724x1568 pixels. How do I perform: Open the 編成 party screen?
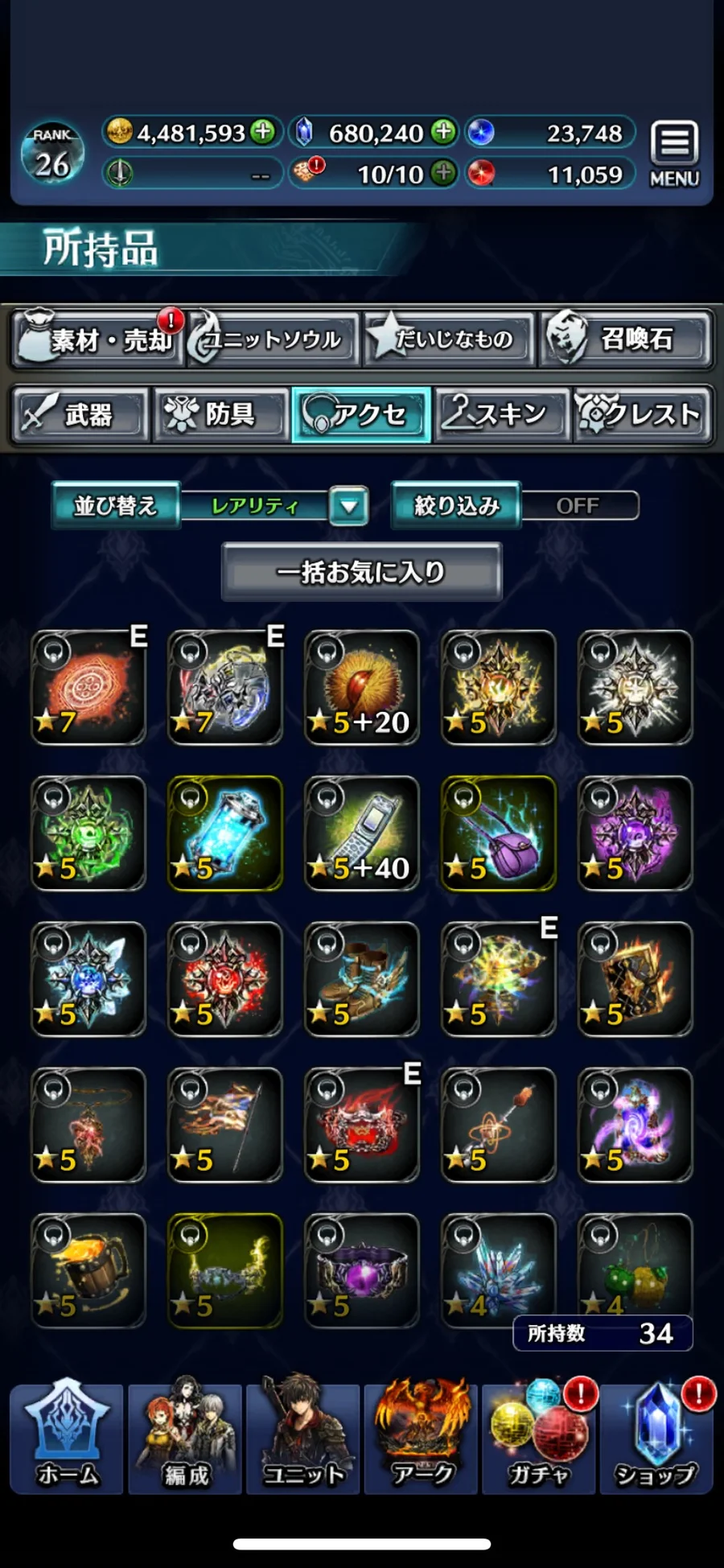click(185, 1438)
